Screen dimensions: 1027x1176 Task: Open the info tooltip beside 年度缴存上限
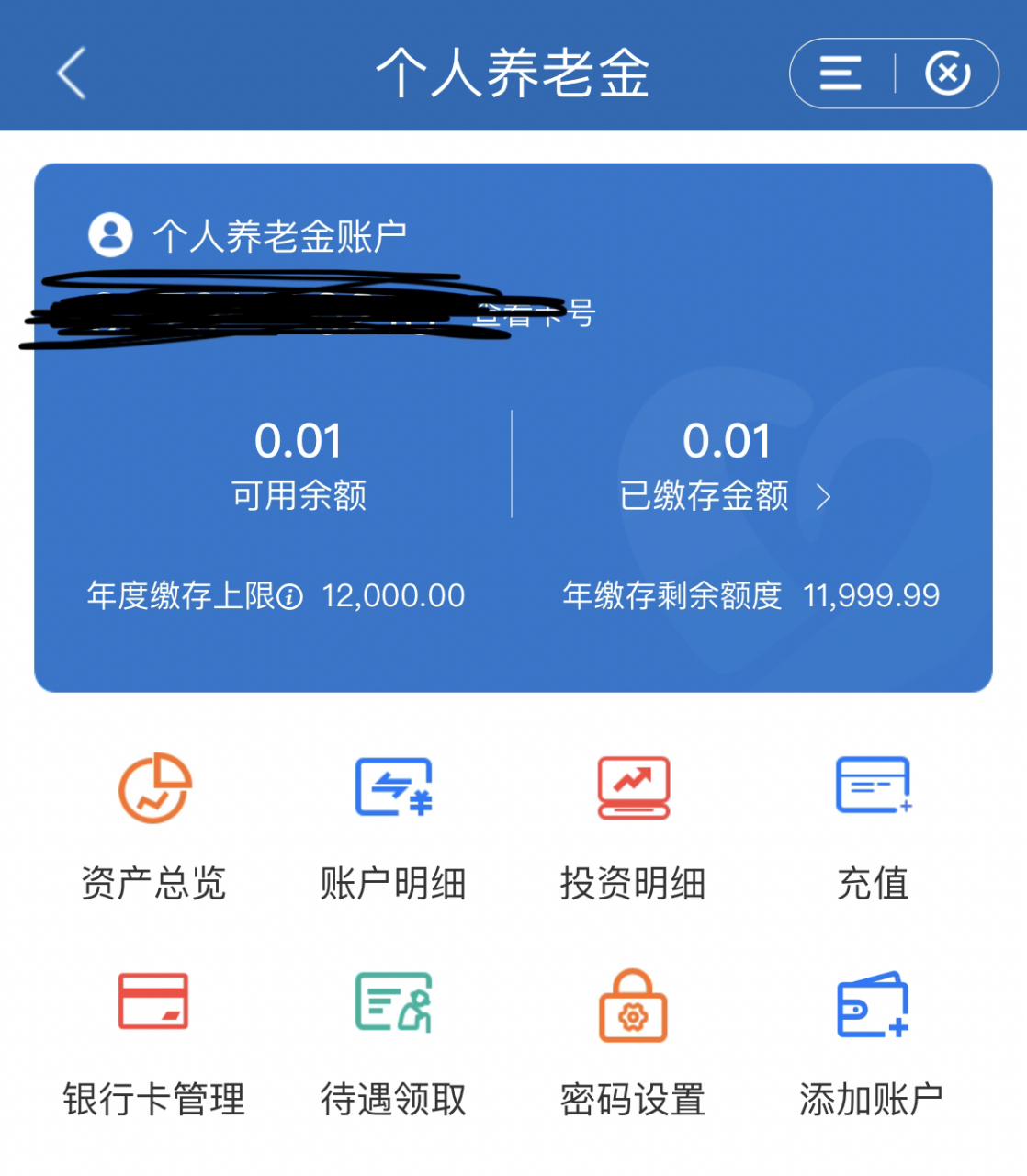coord(292,595)
